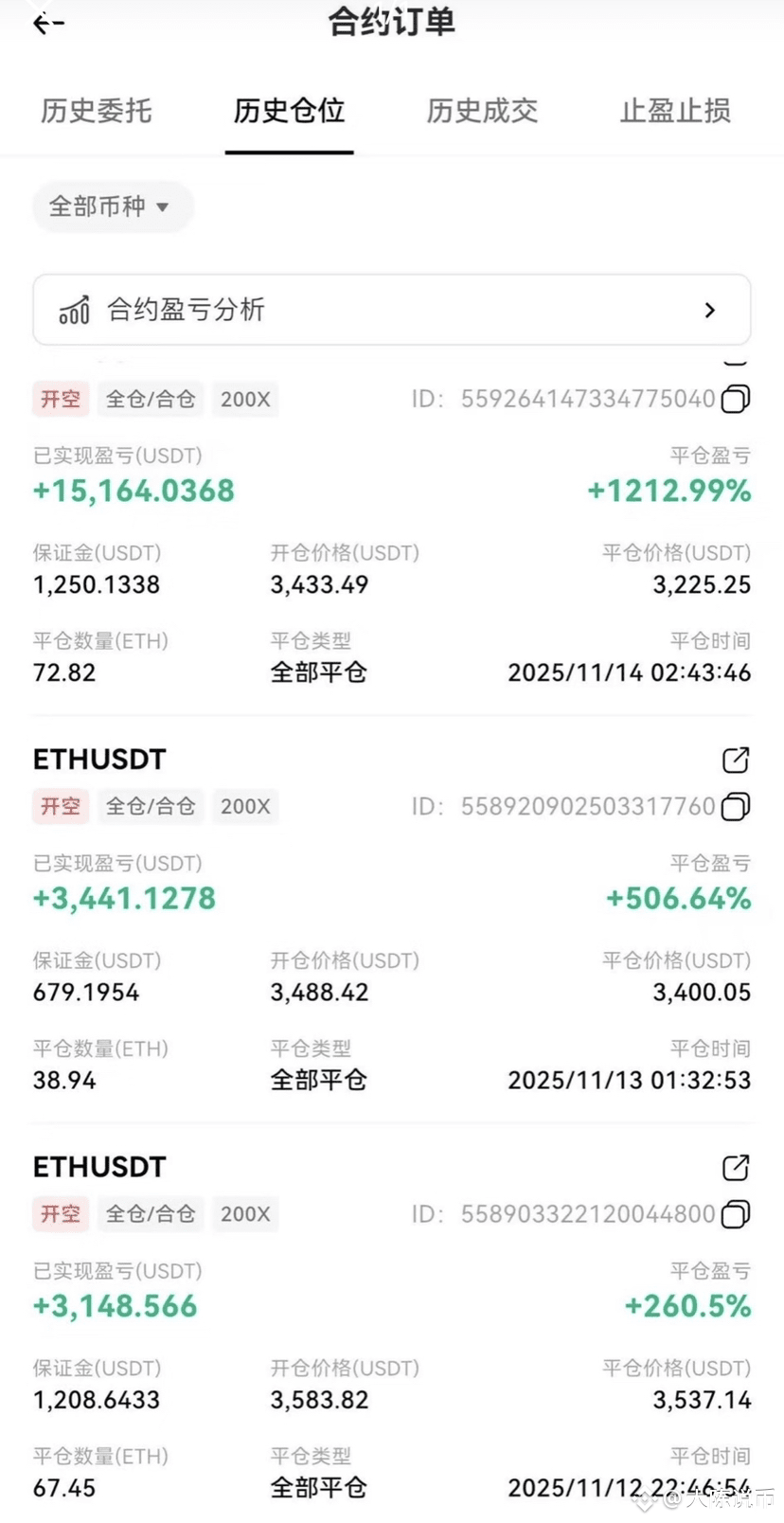Go back using the top-left arrow

pyautogui.click(x=48, y=24)
